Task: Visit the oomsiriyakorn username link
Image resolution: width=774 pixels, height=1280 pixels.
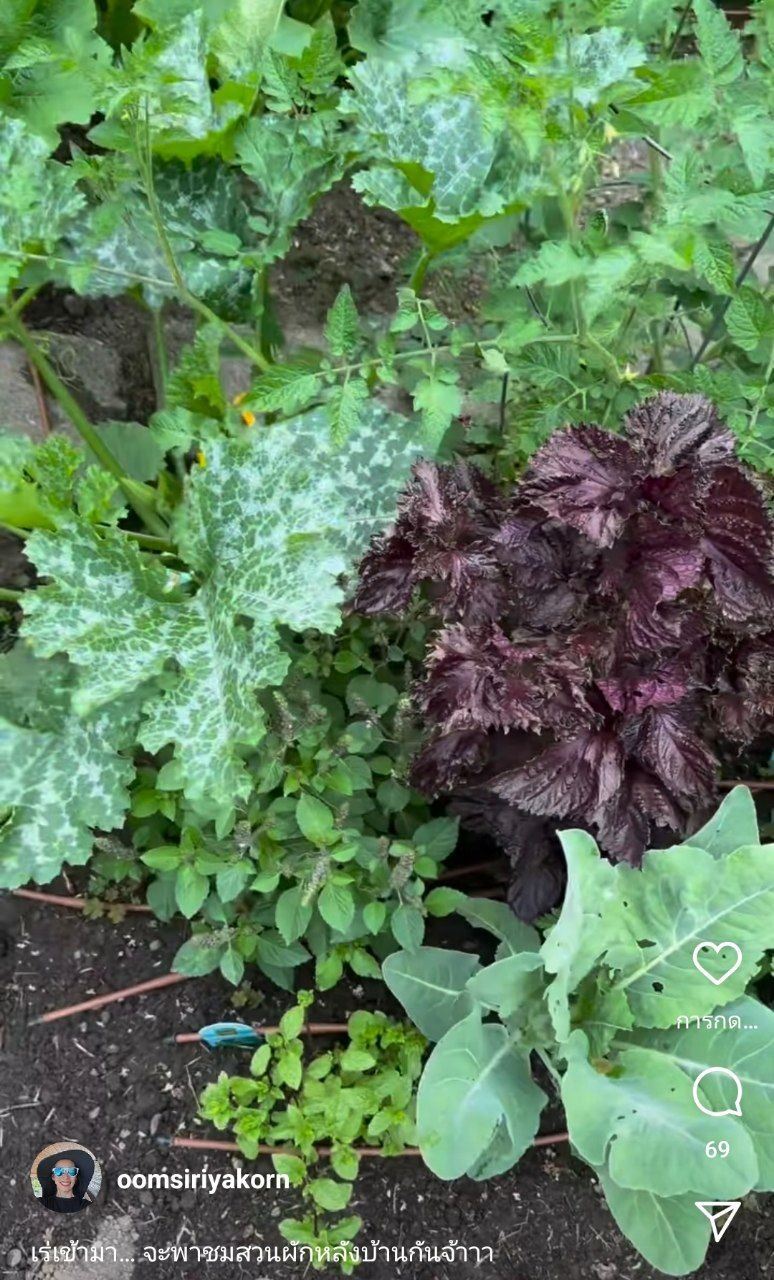Action: coord(203,1179)
